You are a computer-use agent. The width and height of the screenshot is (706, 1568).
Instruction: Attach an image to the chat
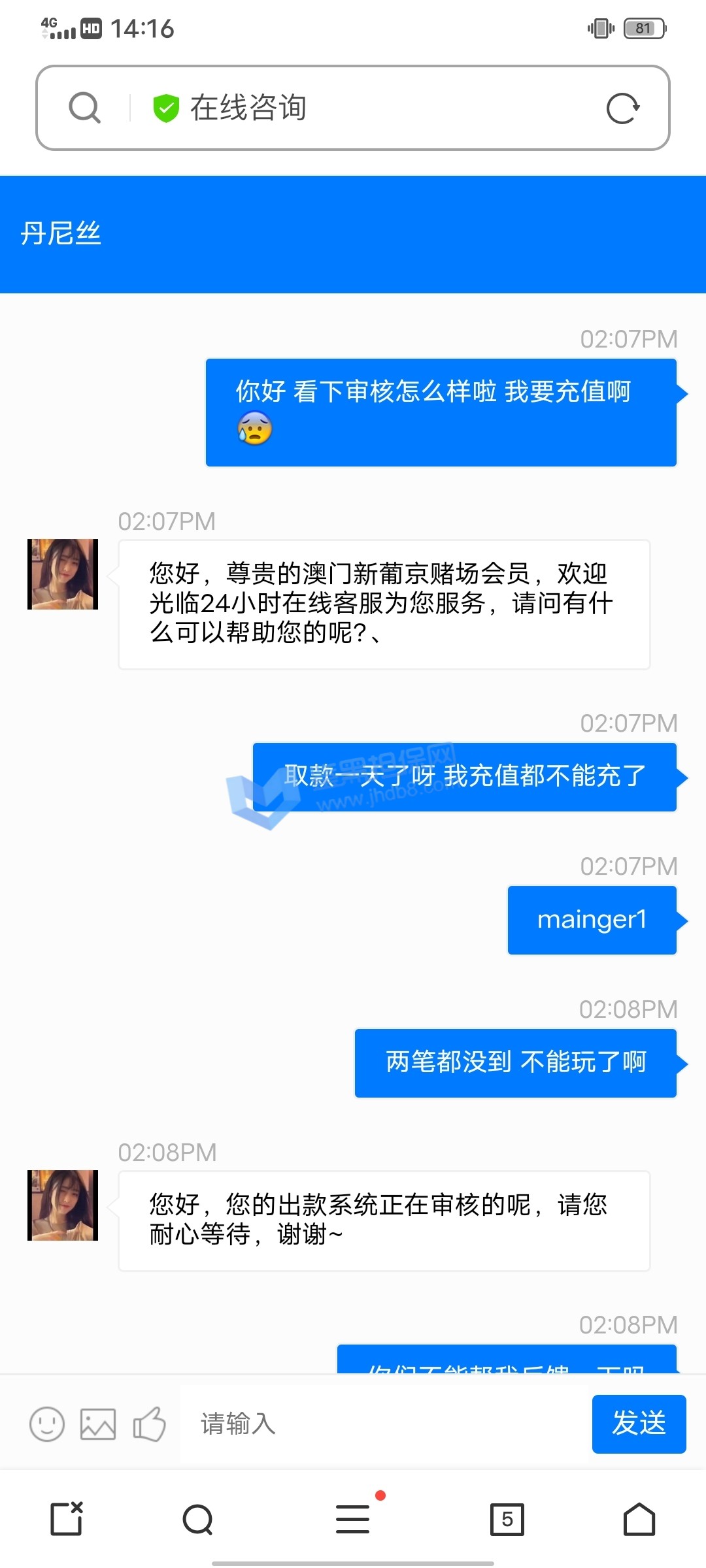pyautogui.click(x=98, y=1424)
